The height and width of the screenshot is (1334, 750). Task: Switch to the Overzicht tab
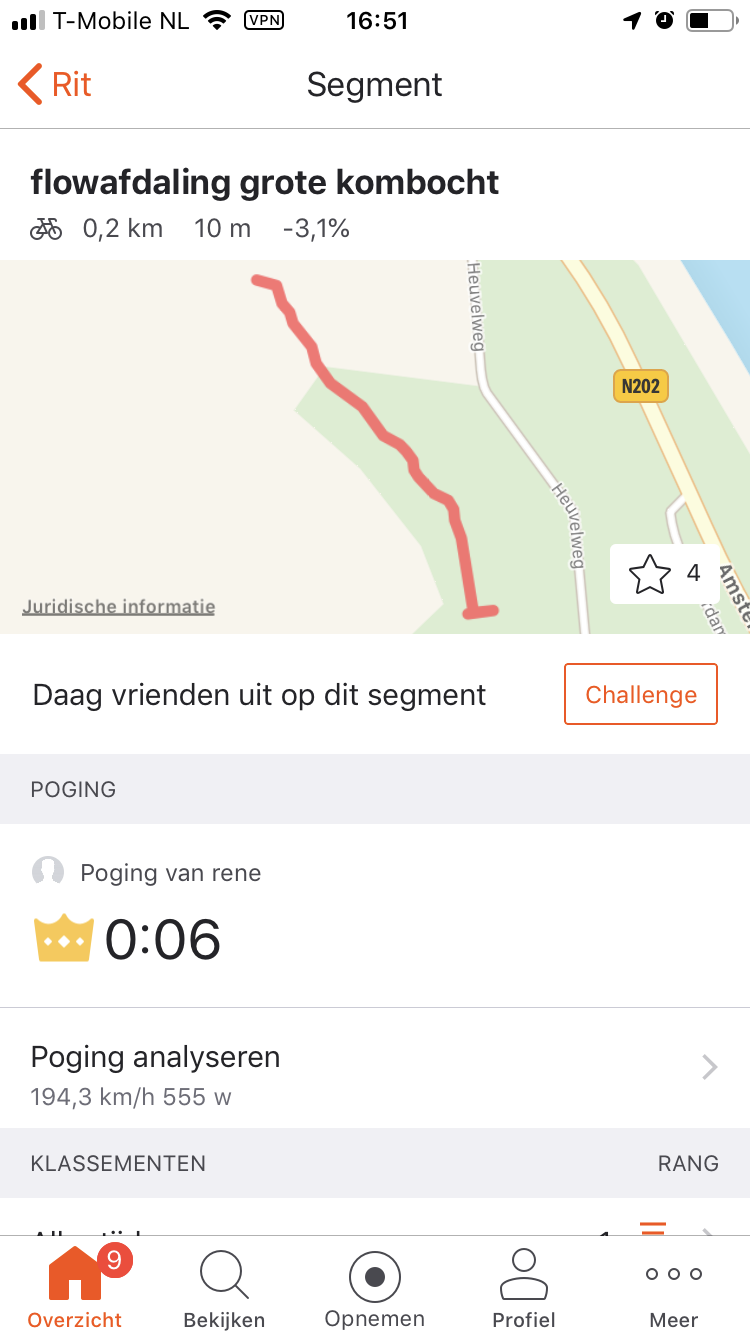pos(75,1287)
